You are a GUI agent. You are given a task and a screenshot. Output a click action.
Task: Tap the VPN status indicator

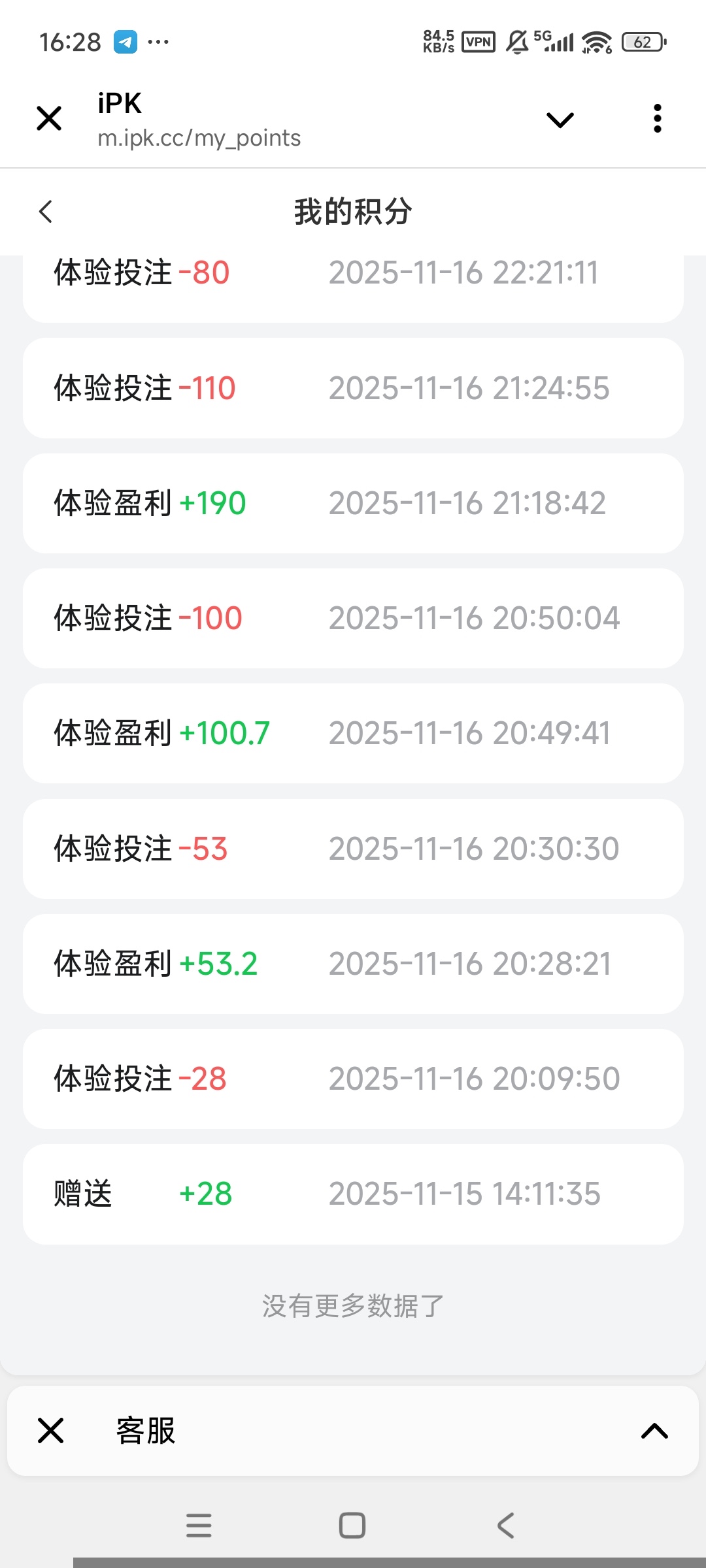coord(478,41)
